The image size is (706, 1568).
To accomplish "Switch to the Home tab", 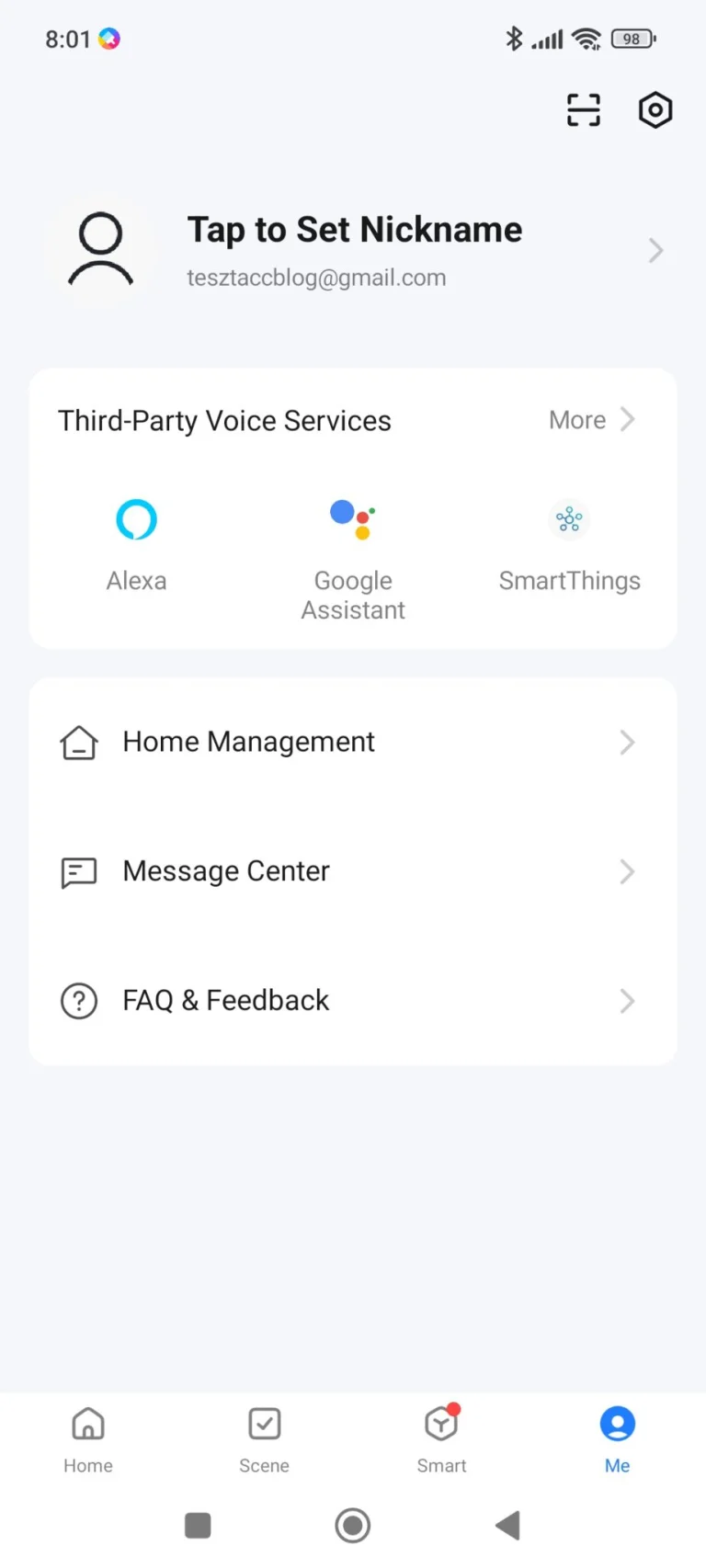I will tap(88, 1439).
